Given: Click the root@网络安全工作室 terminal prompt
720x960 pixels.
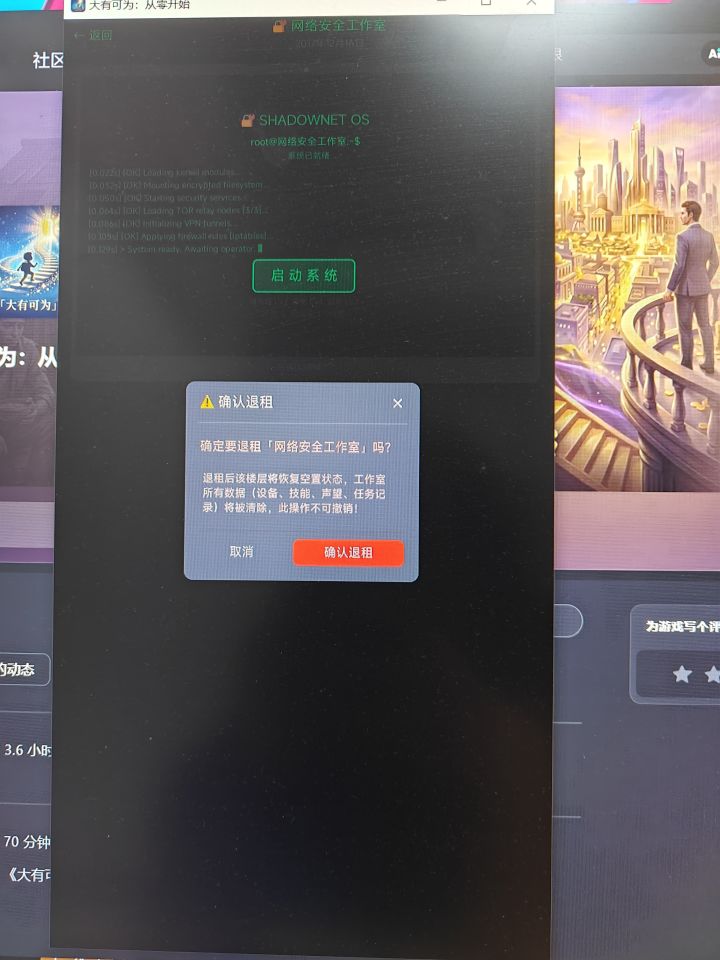Looking at the screenshot, I should (x=303, y=140).
